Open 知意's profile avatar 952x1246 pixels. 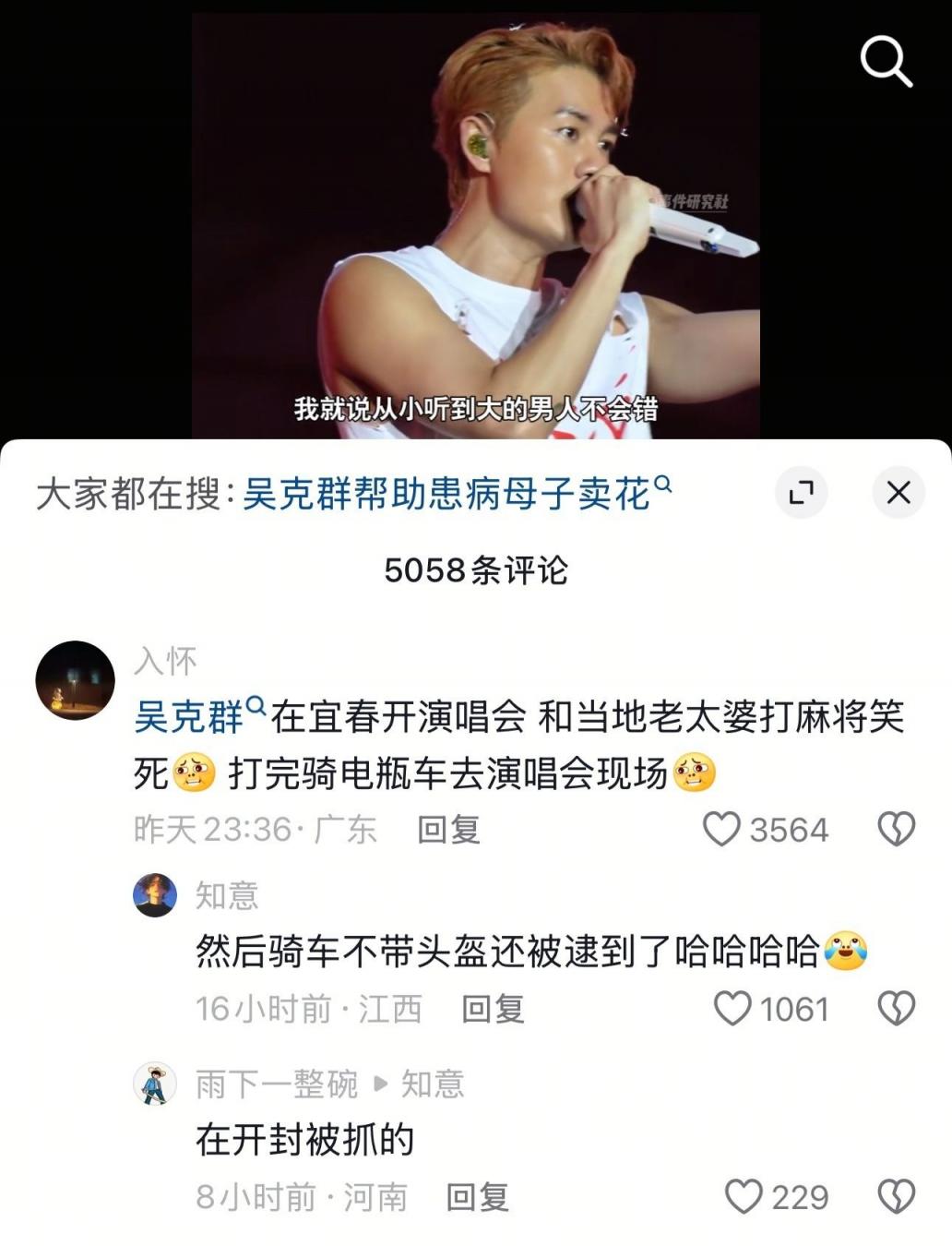(x=155, y=895)
